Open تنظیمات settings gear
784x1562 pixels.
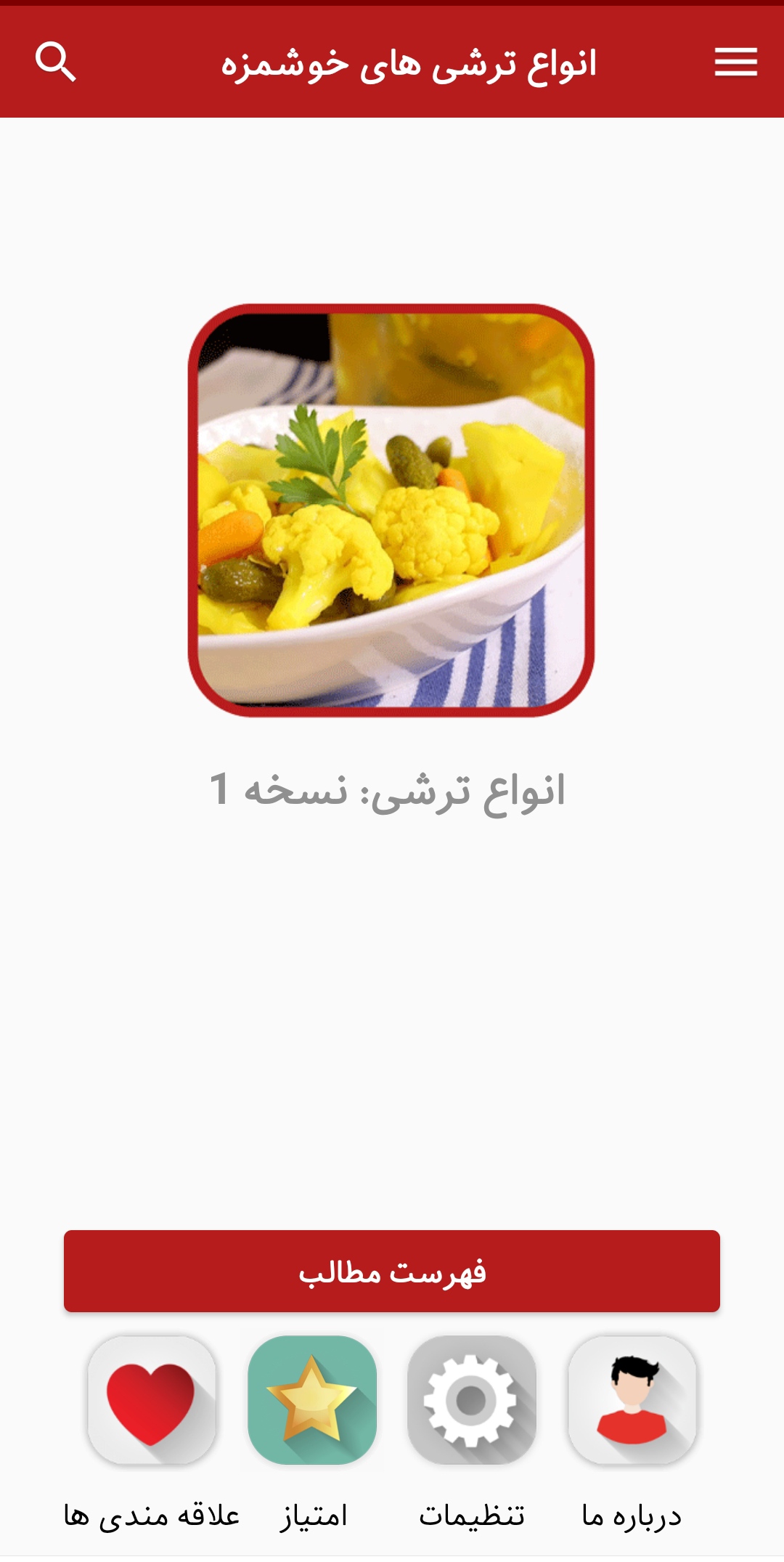[x=472, y=1400]
